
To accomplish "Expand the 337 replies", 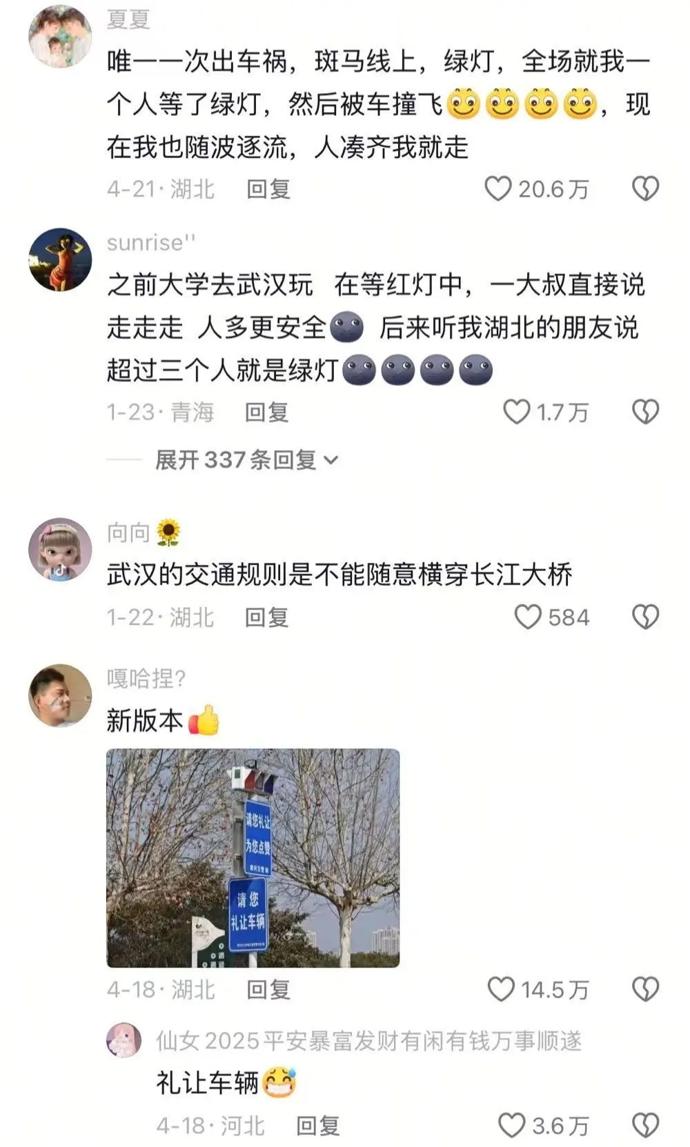I will pyautogui.click(x=246, y=460).
